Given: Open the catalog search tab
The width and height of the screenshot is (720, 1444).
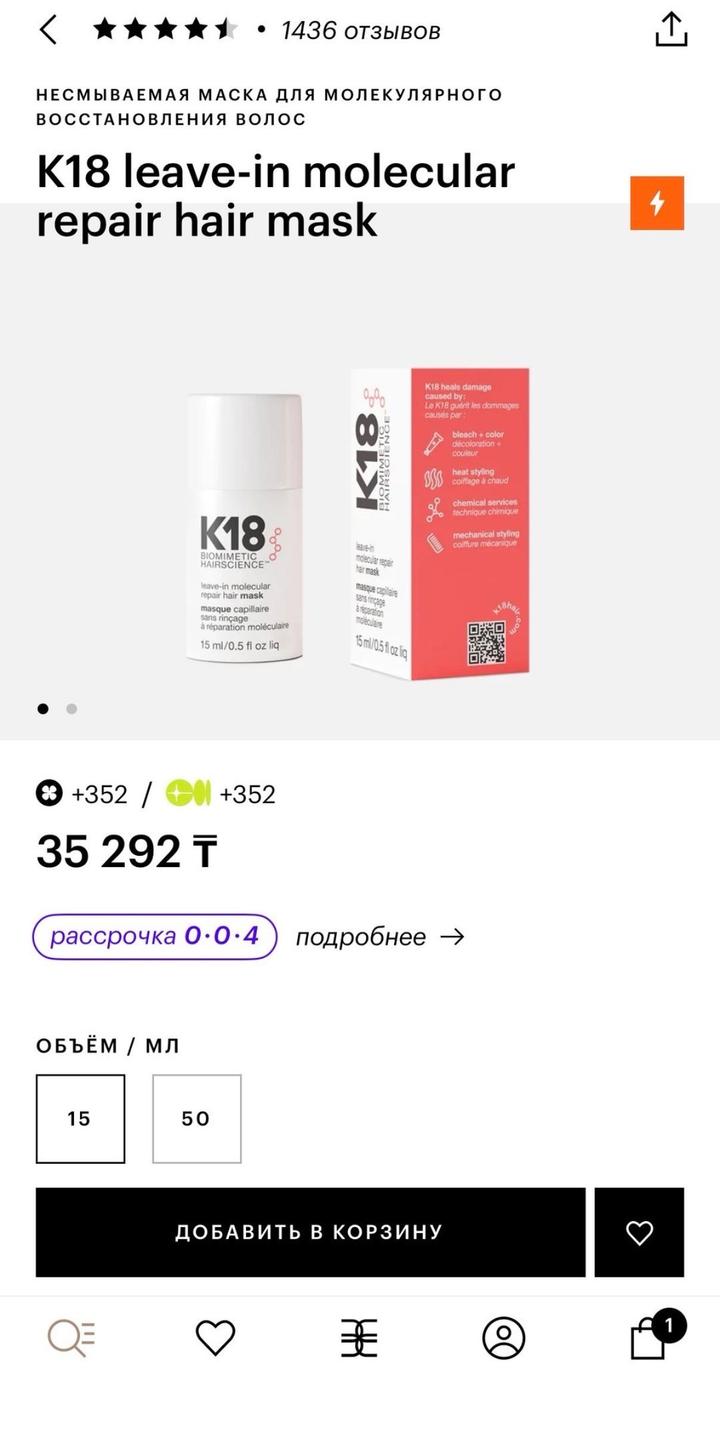Looking at the screenshot, I should [x=71, y=1337].
